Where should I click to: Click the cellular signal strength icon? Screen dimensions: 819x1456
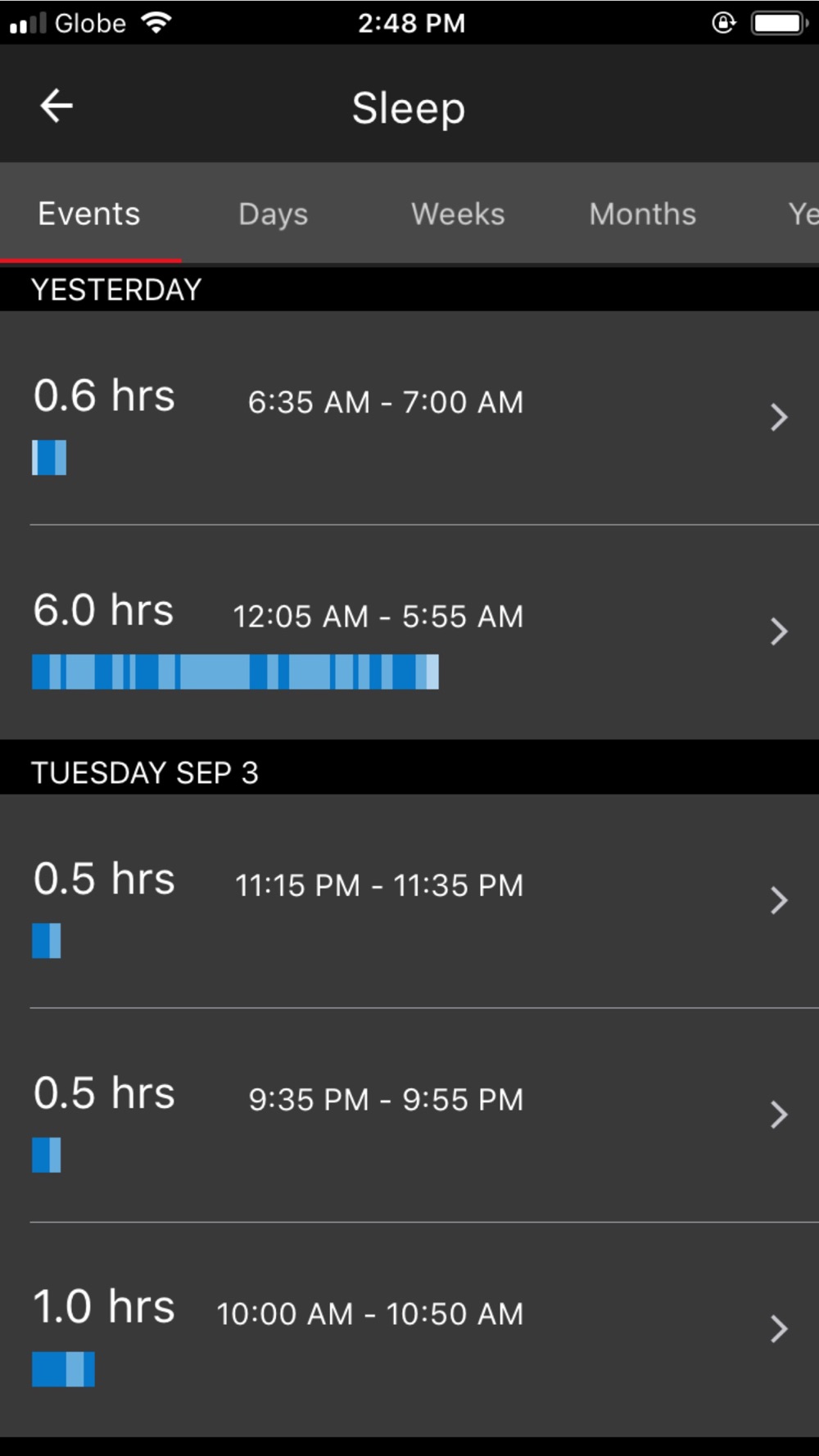(28, 22)
